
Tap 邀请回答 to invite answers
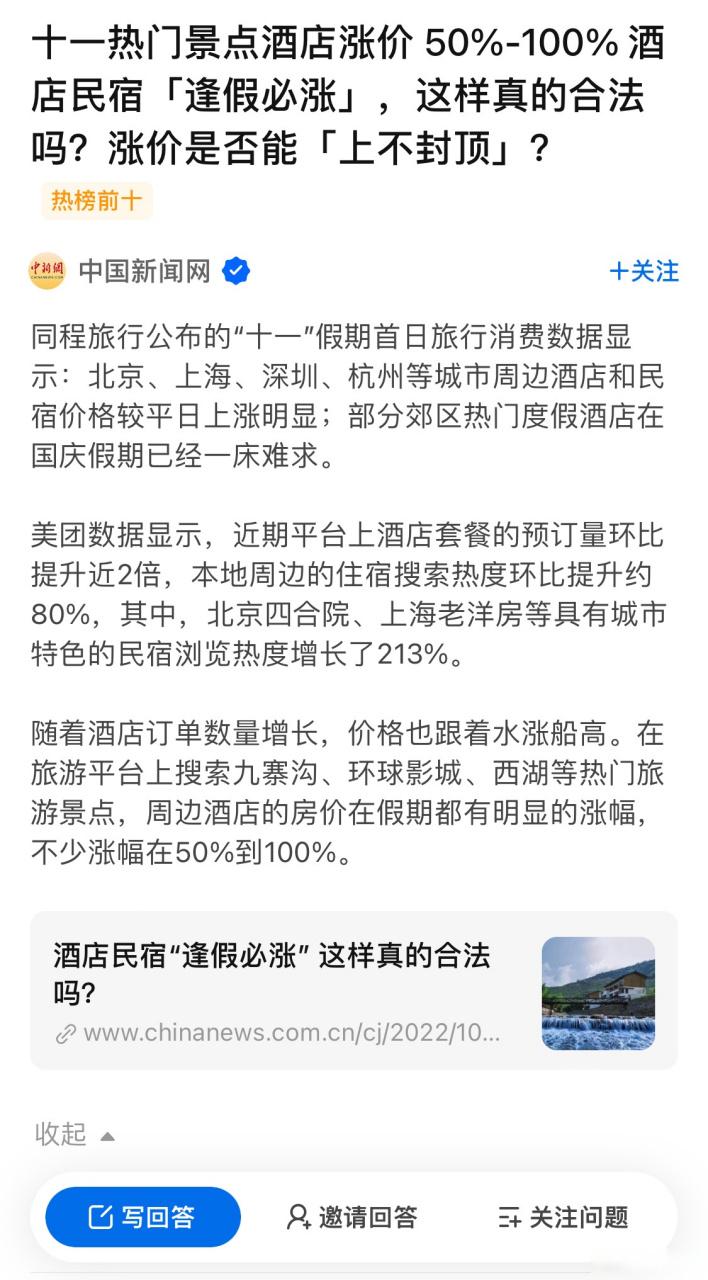point(352,1217)
